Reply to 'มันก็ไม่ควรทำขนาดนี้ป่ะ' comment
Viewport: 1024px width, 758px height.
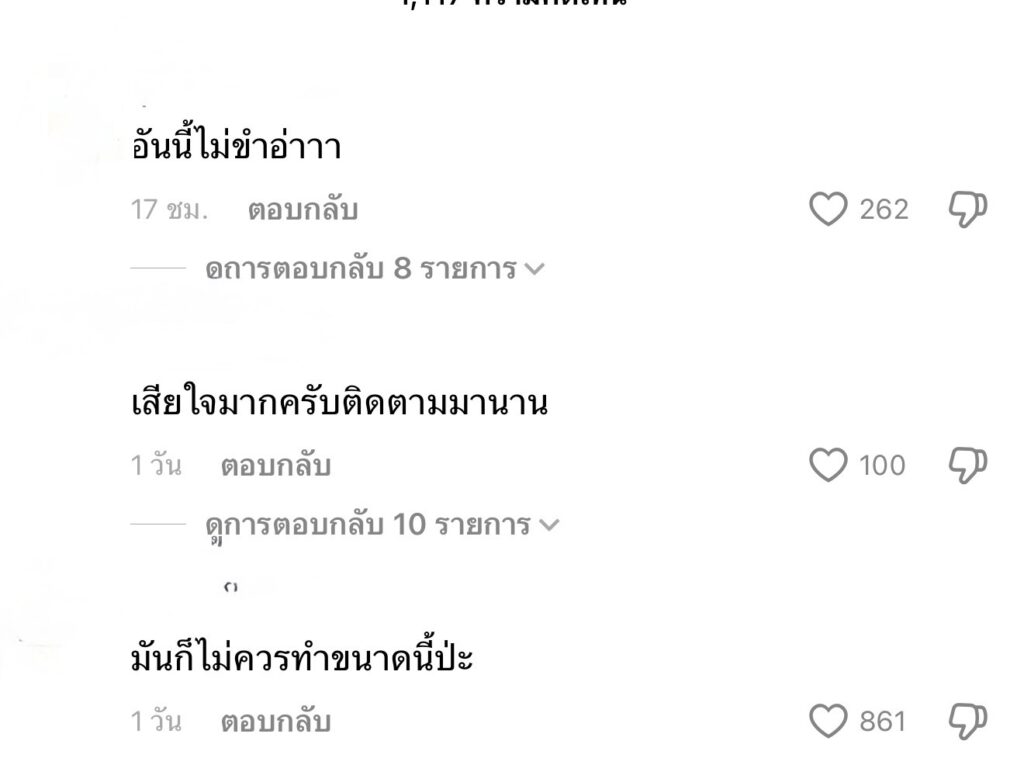[275, 722]
